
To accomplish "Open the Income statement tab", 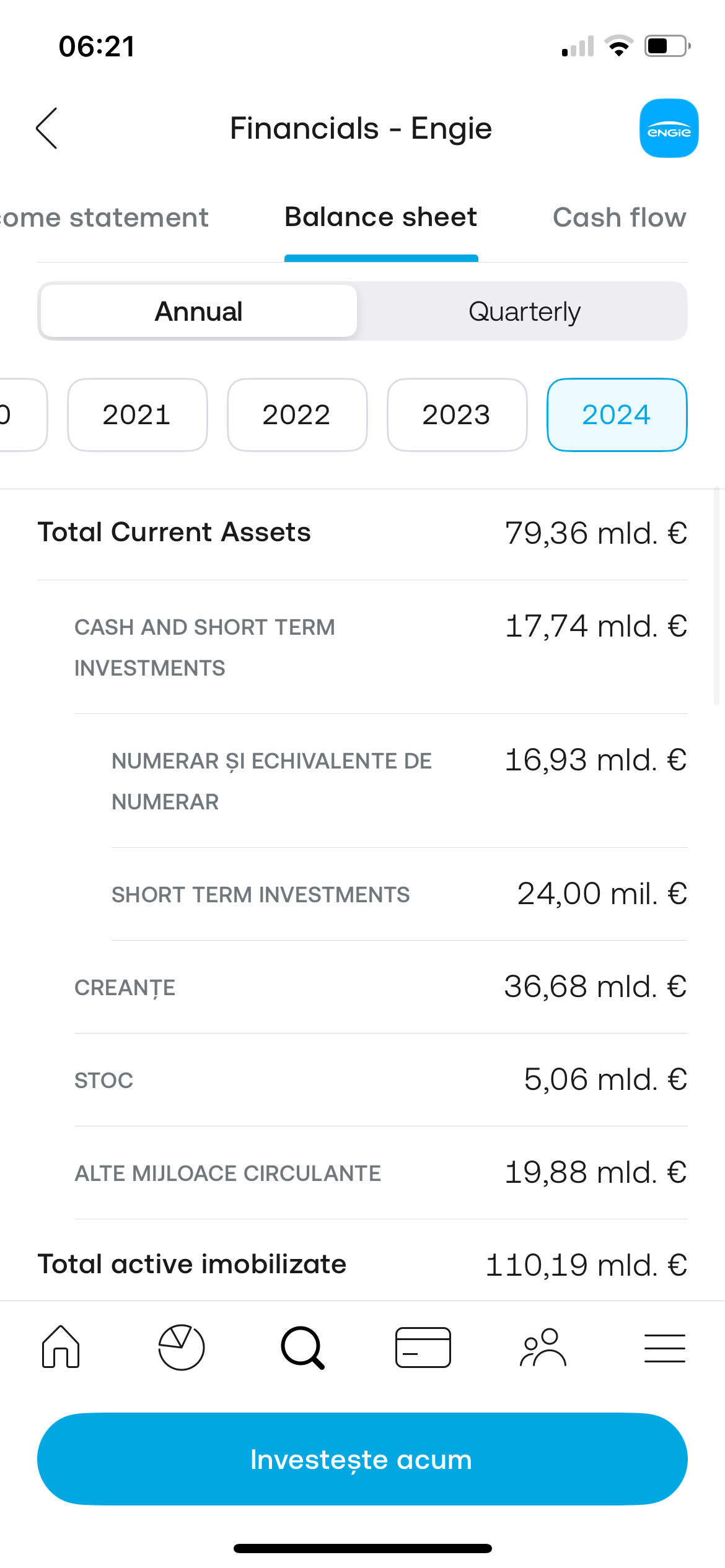I will tap(103, 217).
